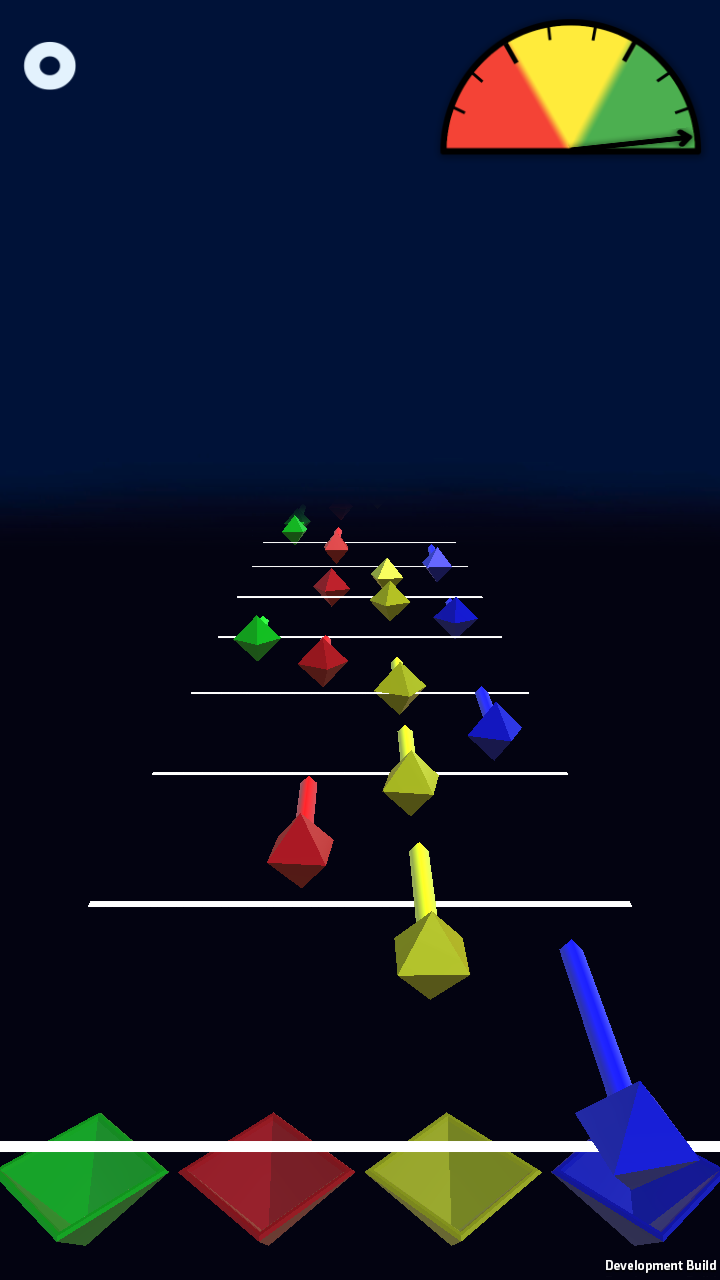Hit the red diamond pad

(x=267, y=1180)
